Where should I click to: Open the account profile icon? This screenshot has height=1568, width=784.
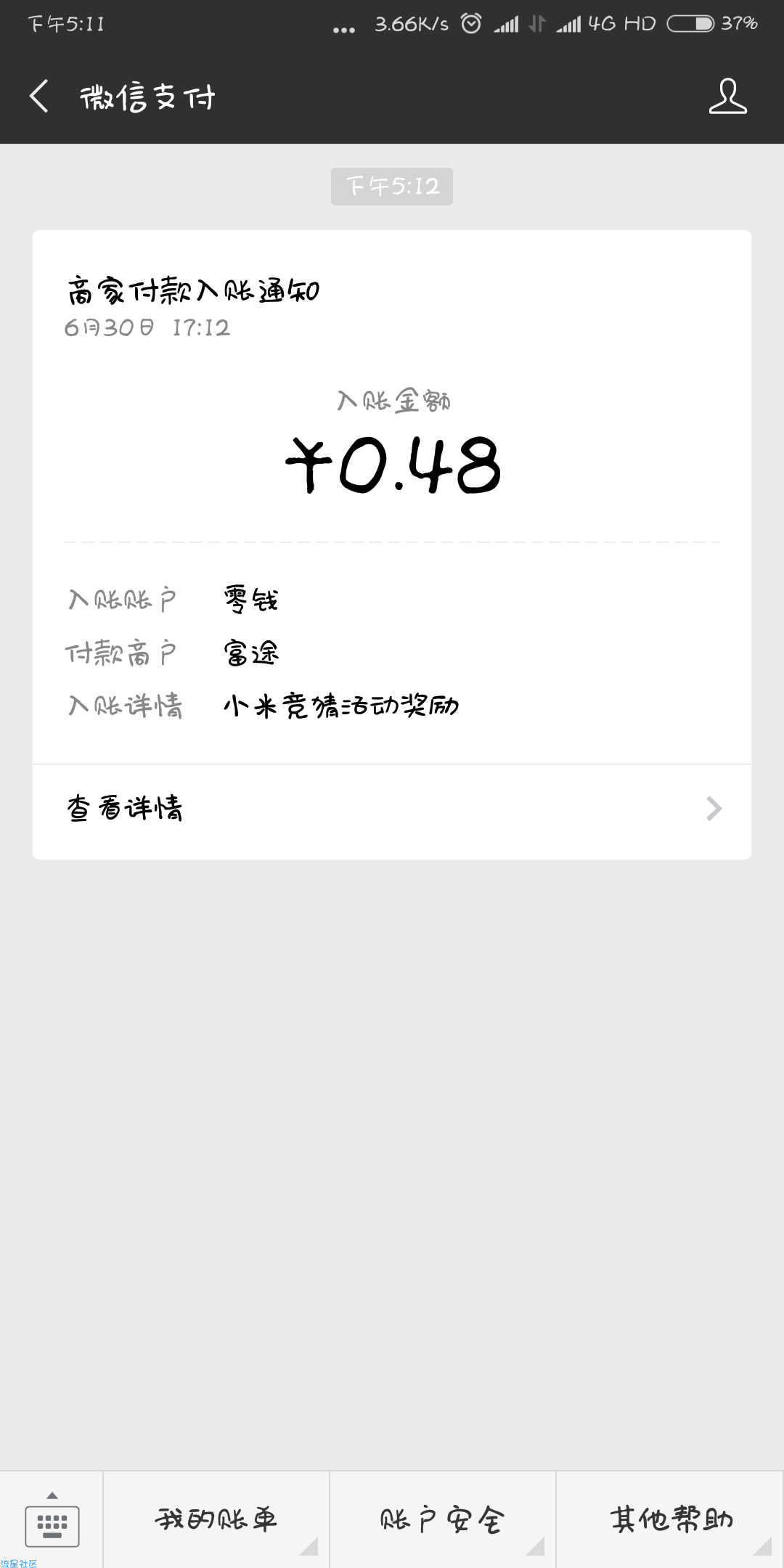[x=727, y=97]
